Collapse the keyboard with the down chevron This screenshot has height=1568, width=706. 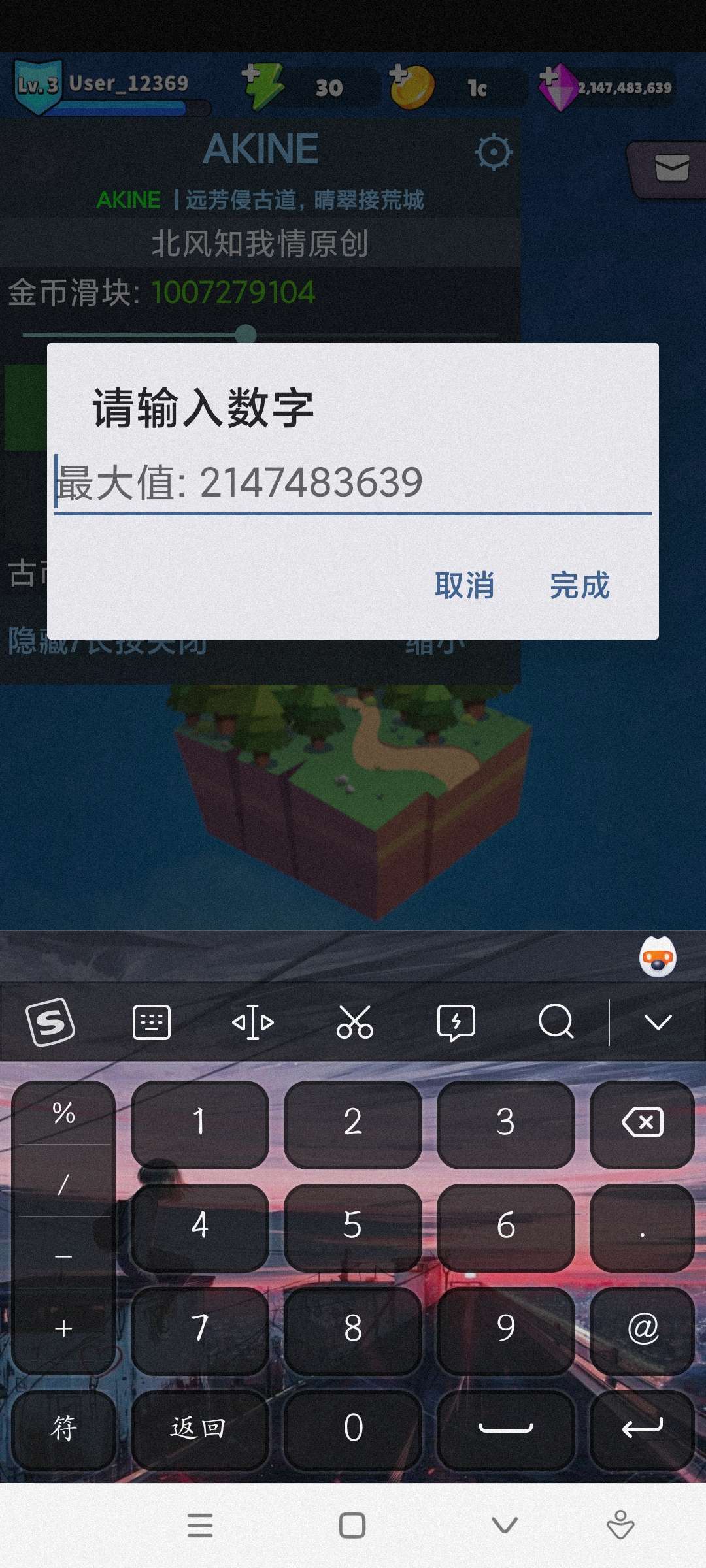tap(658, 1022)
